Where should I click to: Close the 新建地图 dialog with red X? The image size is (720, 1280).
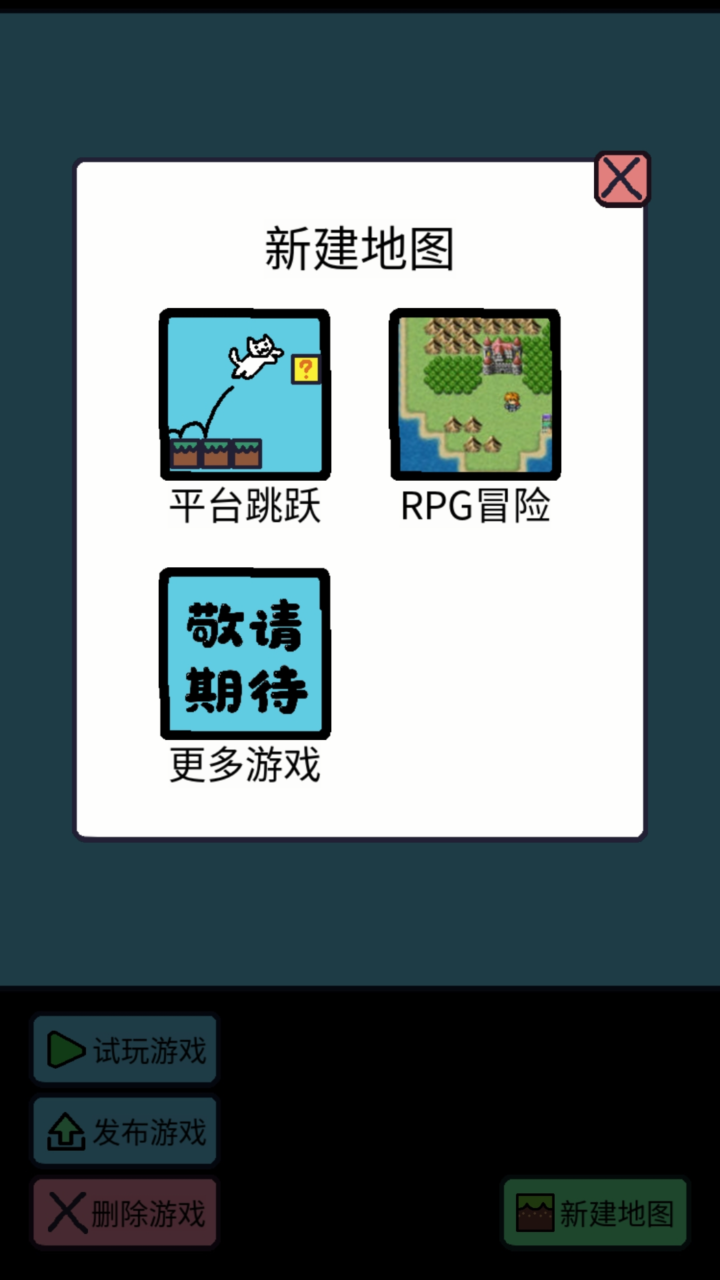point(621,178)
